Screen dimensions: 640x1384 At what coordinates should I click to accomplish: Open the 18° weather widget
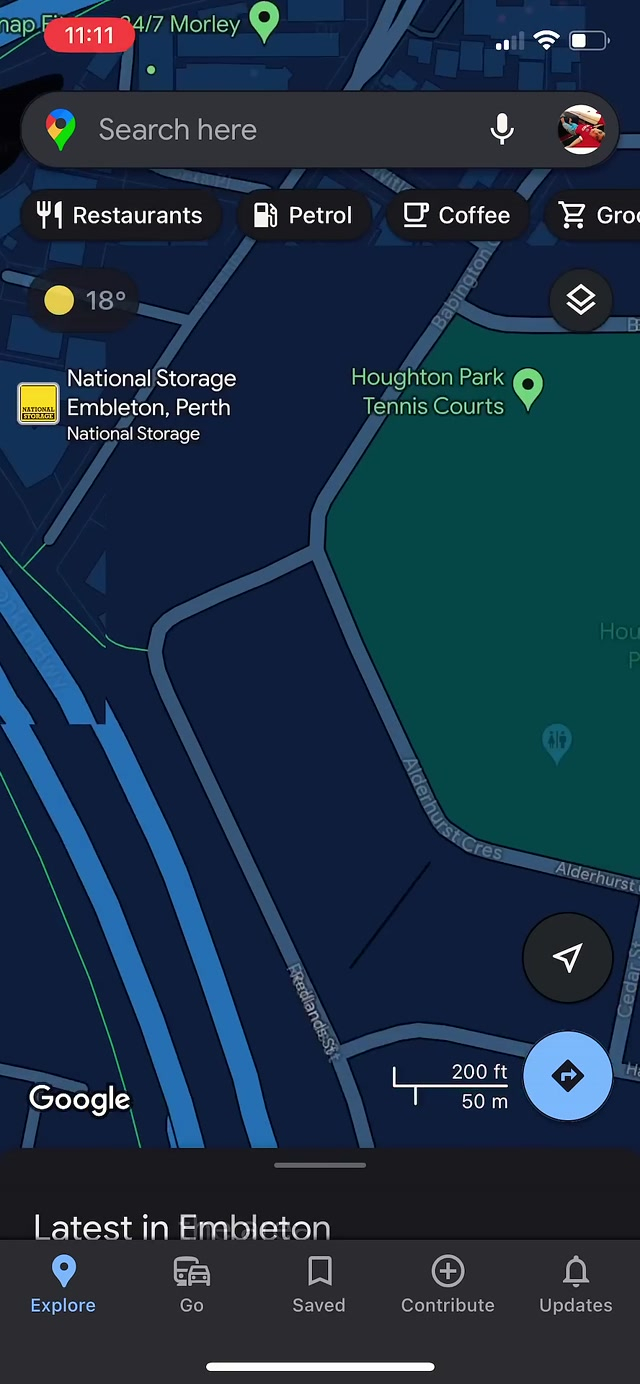click(x=84, y=300)
